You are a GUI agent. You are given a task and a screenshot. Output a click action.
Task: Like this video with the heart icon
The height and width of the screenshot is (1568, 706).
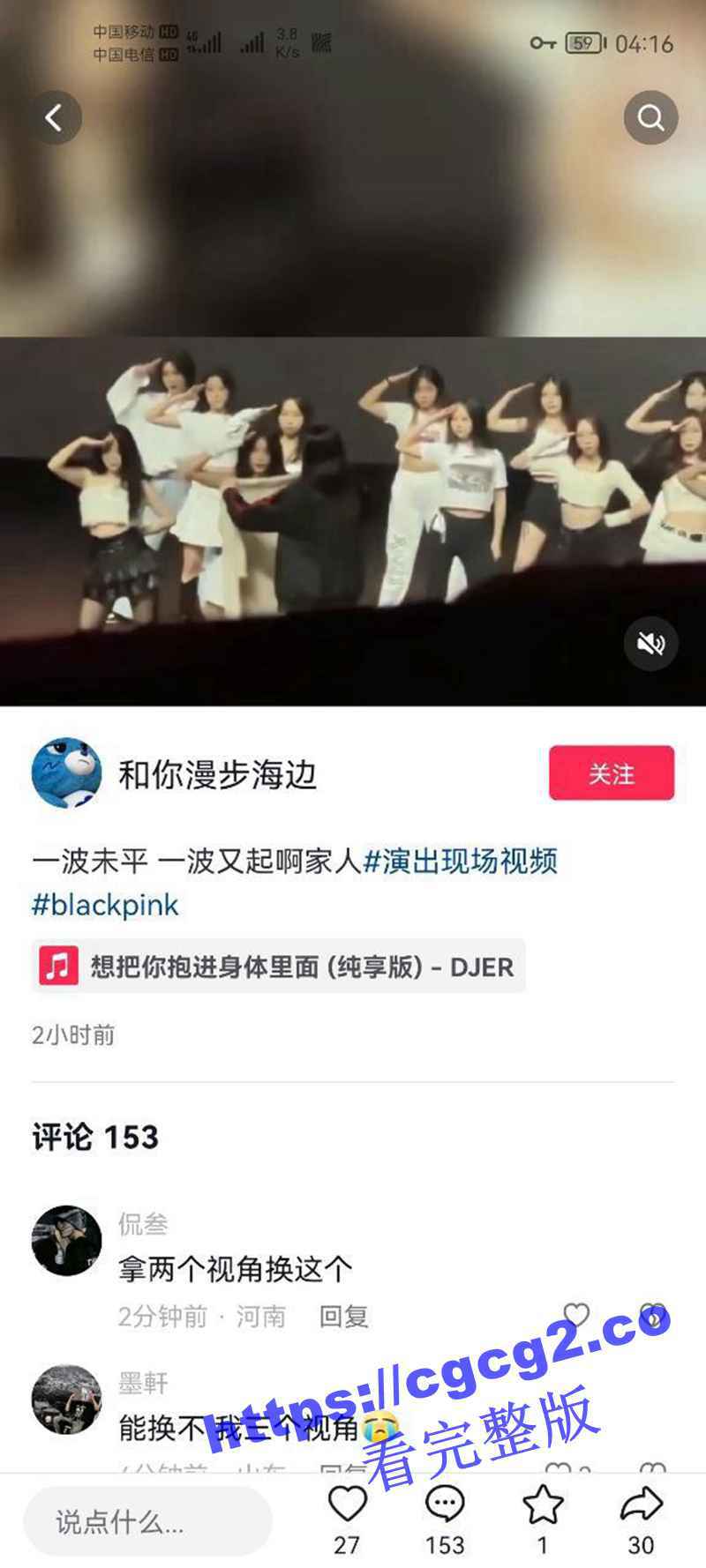347,1505
